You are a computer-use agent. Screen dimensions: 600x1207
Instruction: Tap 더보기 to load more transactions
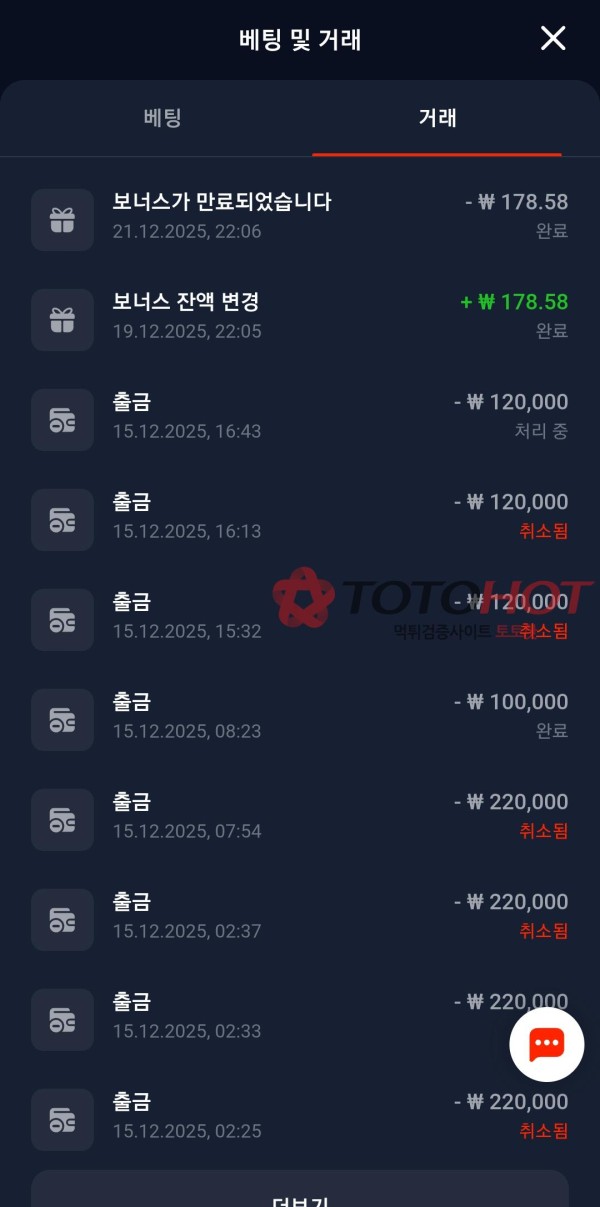pyautogui.click(x=300, y=1192)
